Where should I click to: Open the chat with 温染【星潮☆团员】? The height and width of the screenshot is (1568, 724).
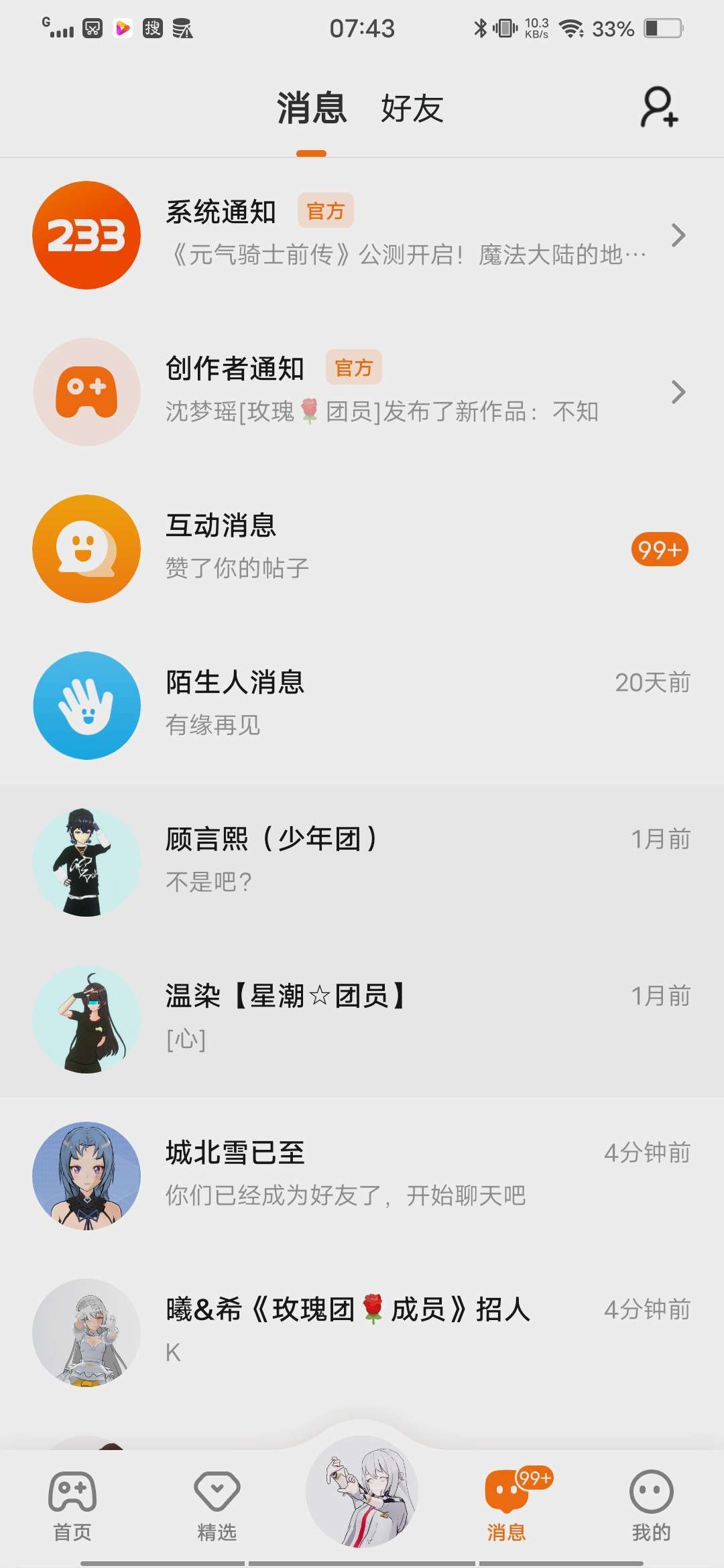click(362, 1019)
